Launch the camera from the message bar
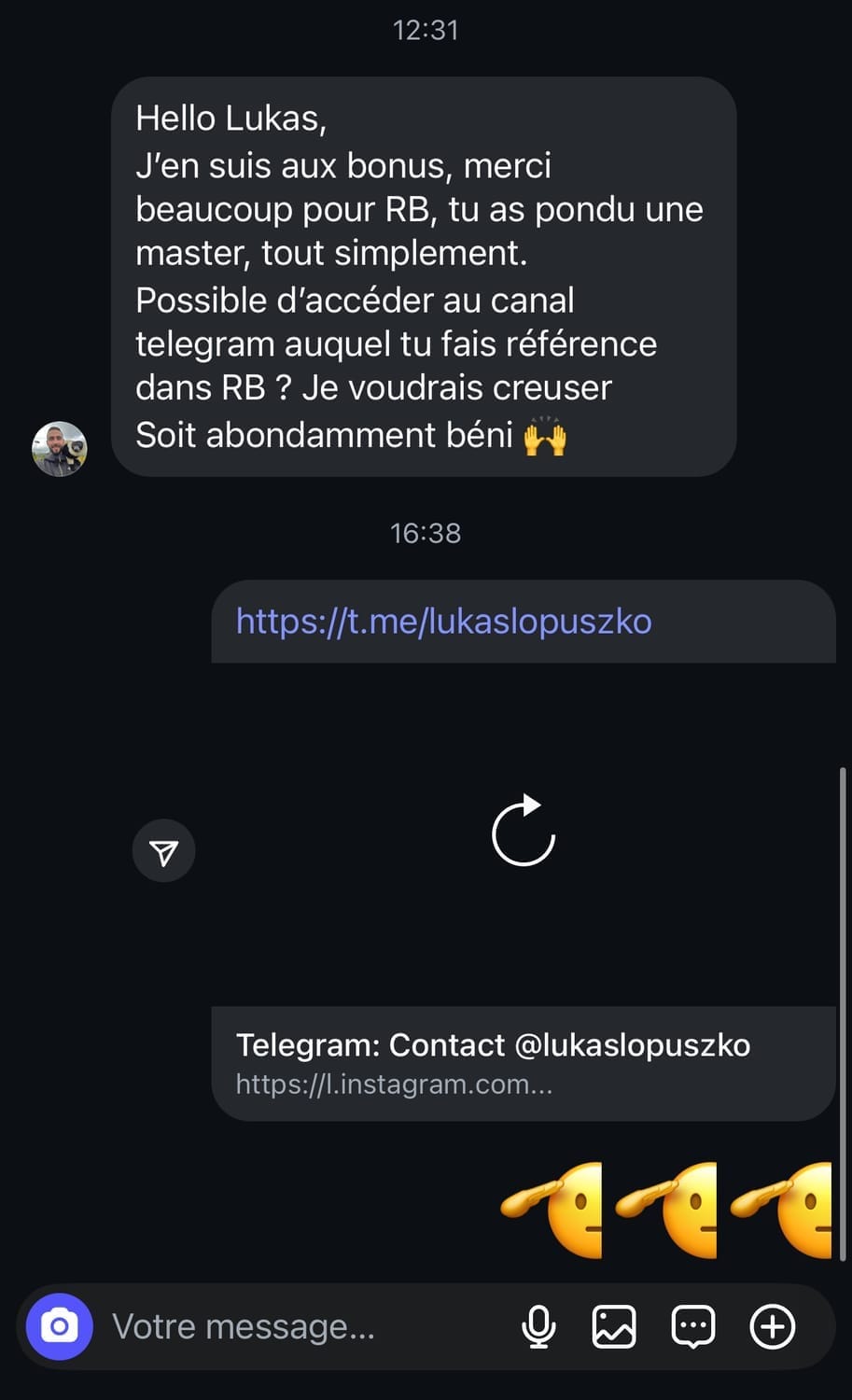Screen dimensions: 852x1400 tap(60, 1326)
